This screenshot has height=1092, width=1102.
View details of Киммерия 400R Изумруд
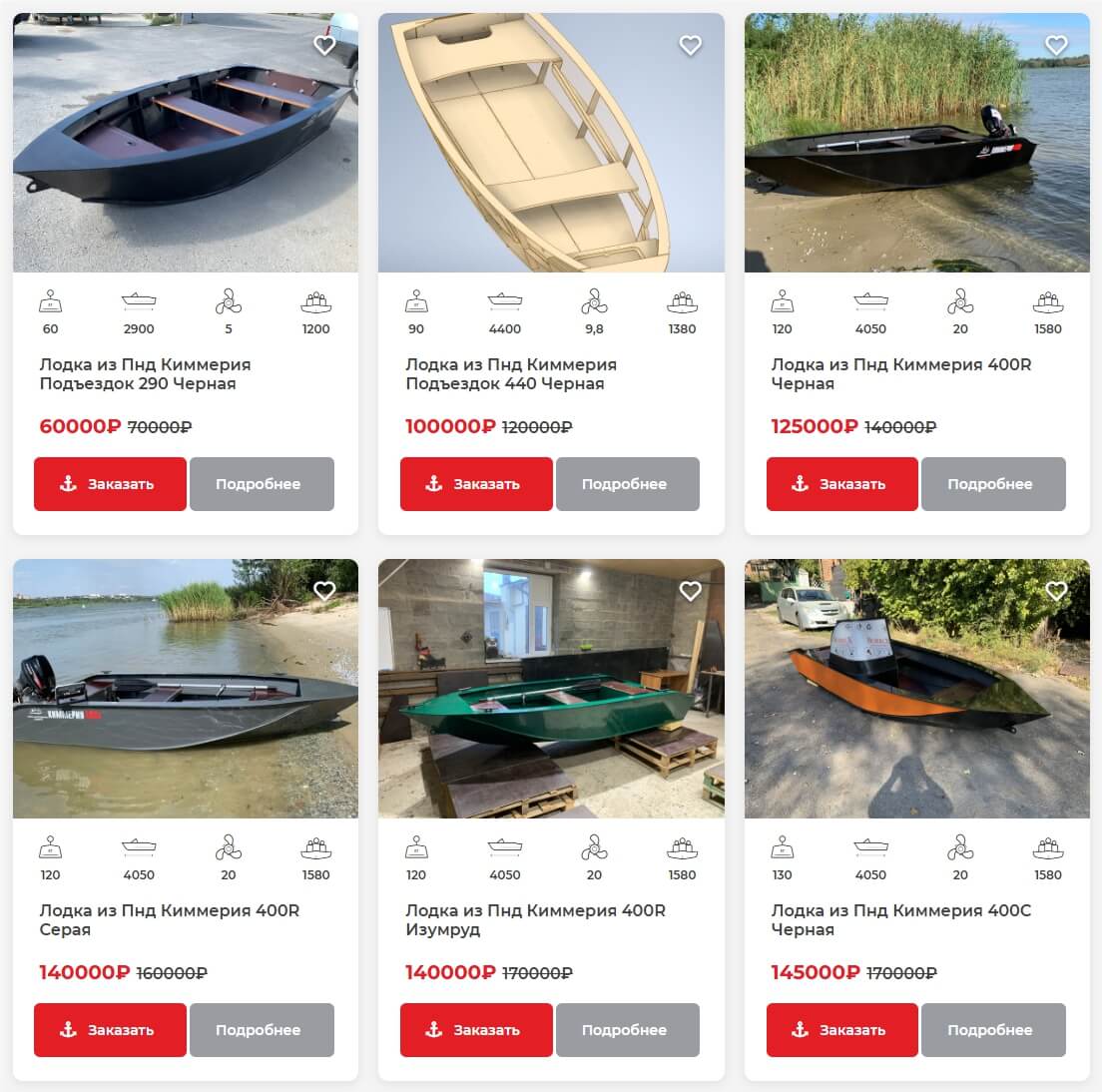(628, 1030)
